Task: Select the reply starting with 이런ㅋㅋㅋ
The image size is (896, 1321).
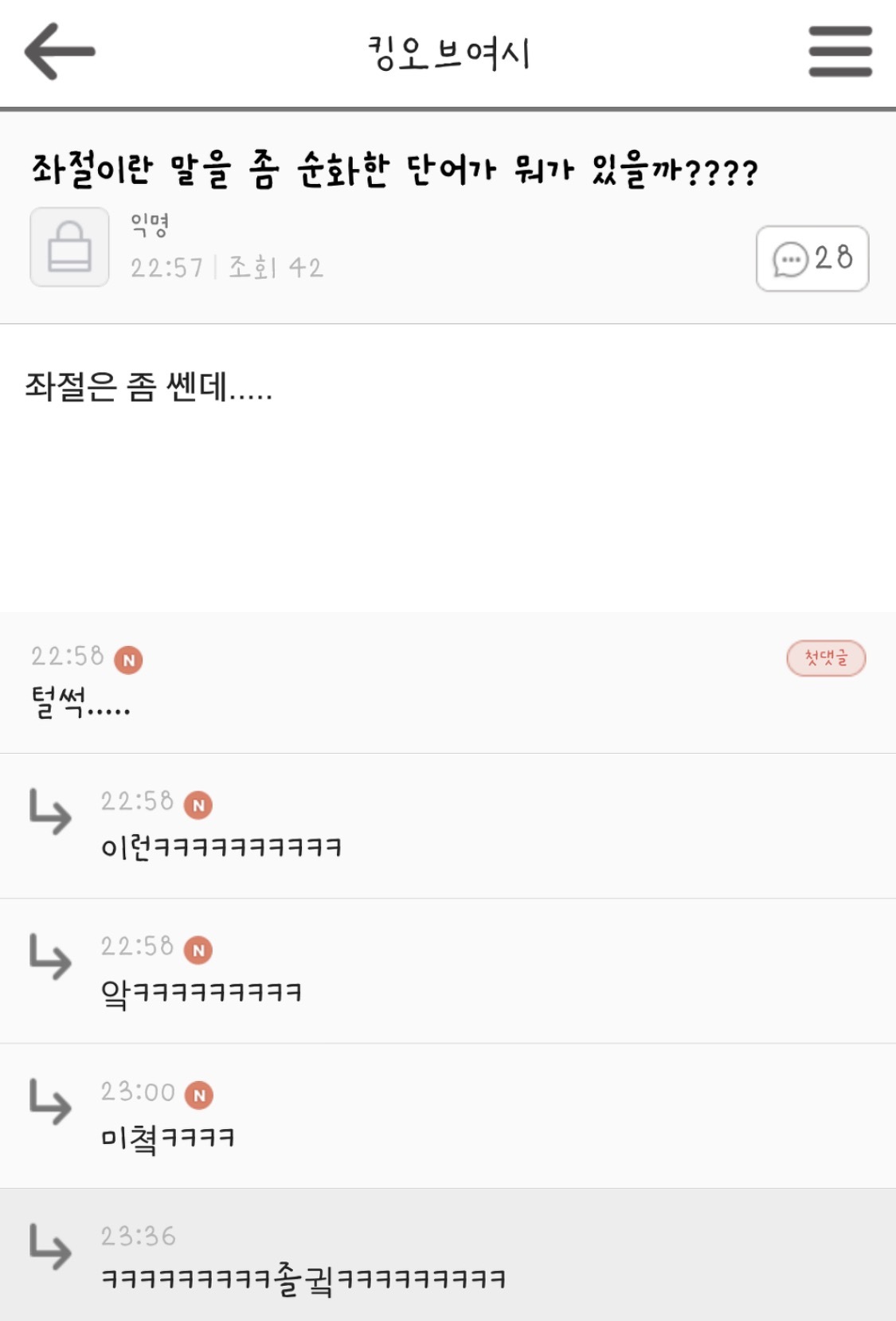Action: pos(448,826)
